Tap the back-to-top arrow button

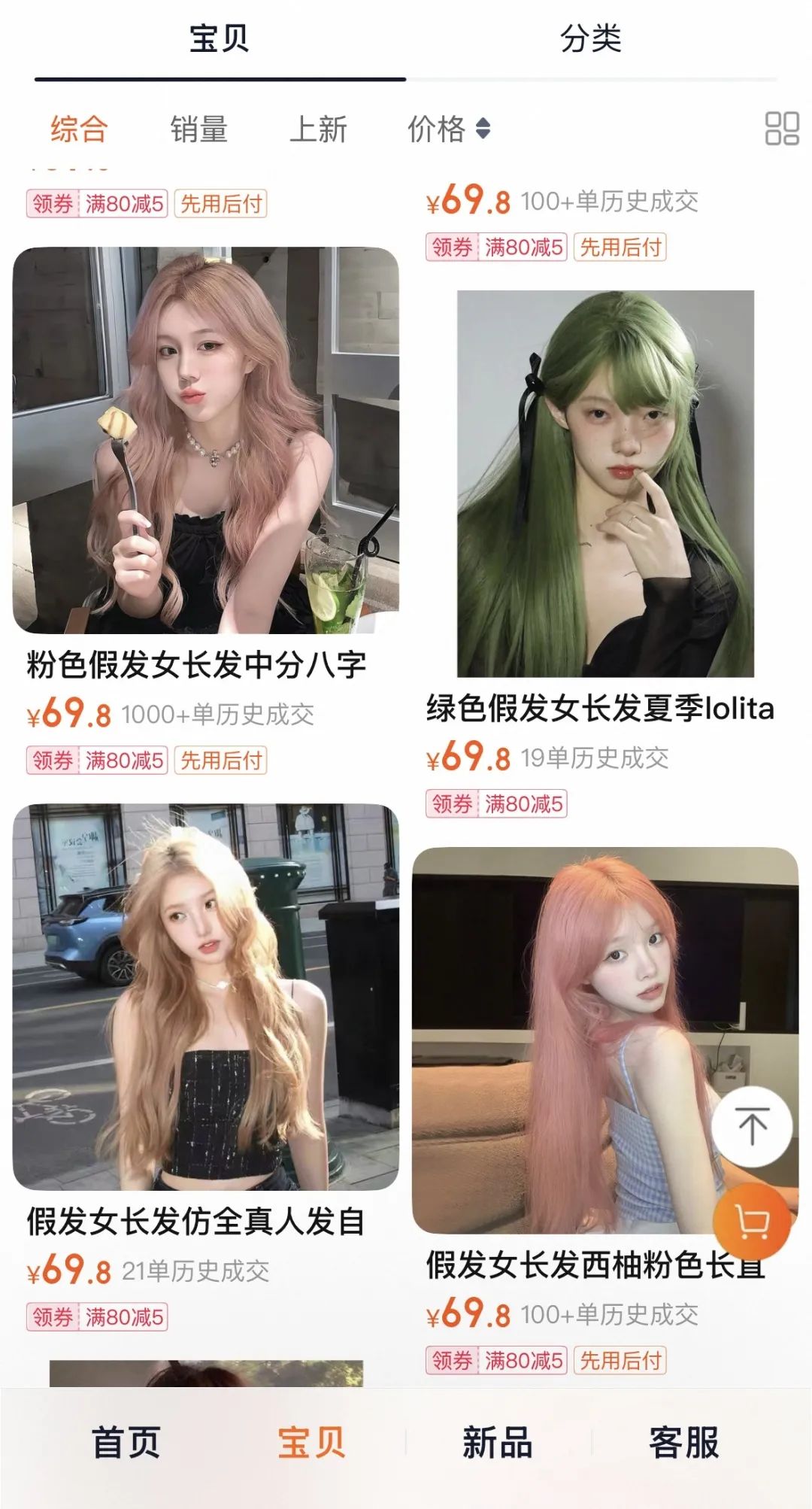[752, 1126]
